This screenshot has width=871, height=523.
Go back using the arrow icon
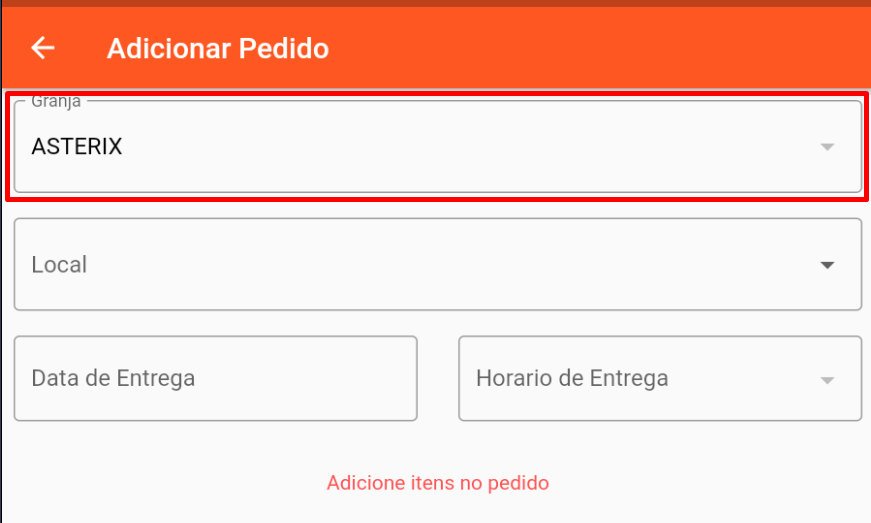(x=43, y=47)
